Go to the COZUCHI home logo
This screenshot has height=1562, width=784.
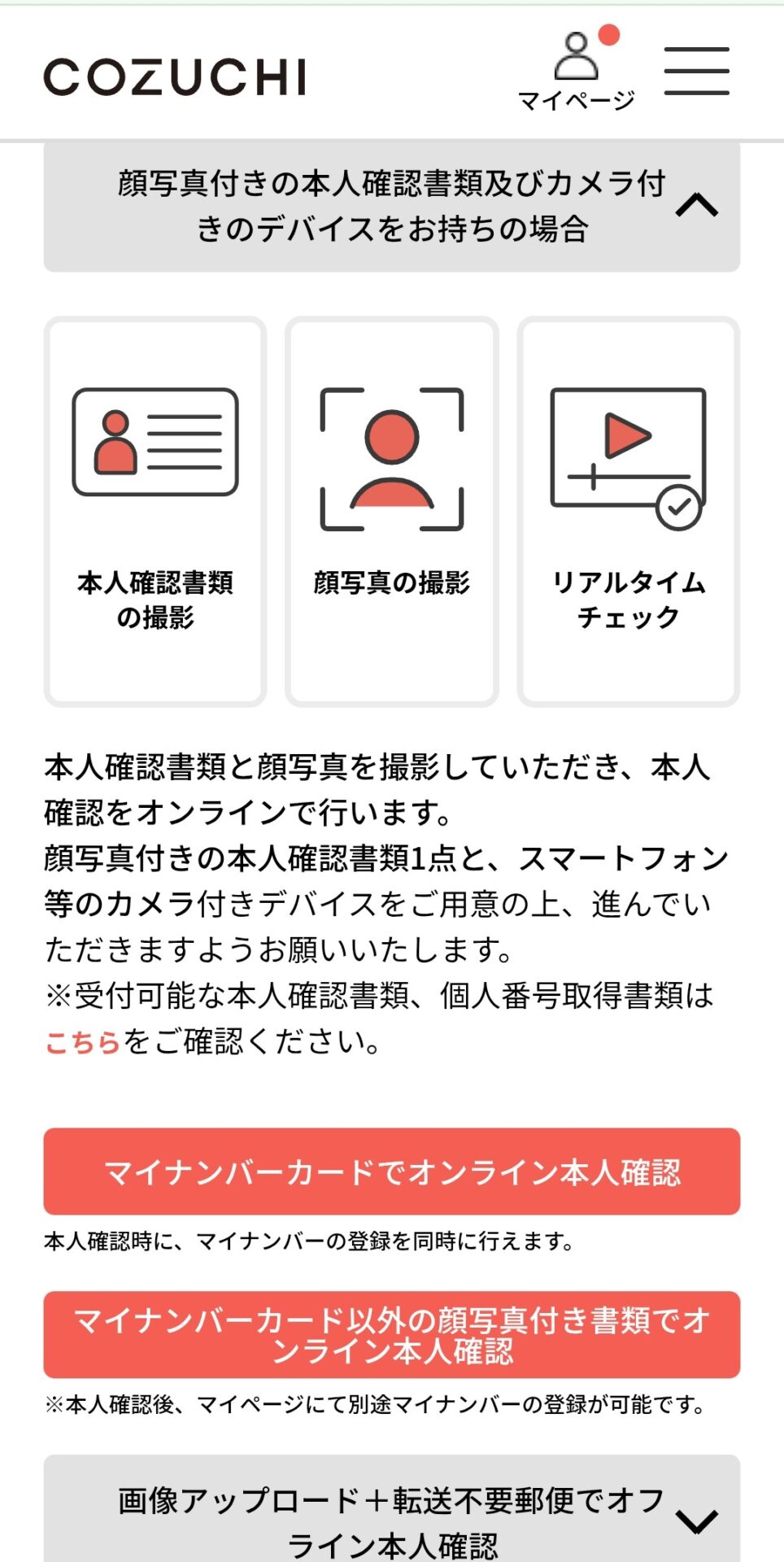(x=175, y=77)
